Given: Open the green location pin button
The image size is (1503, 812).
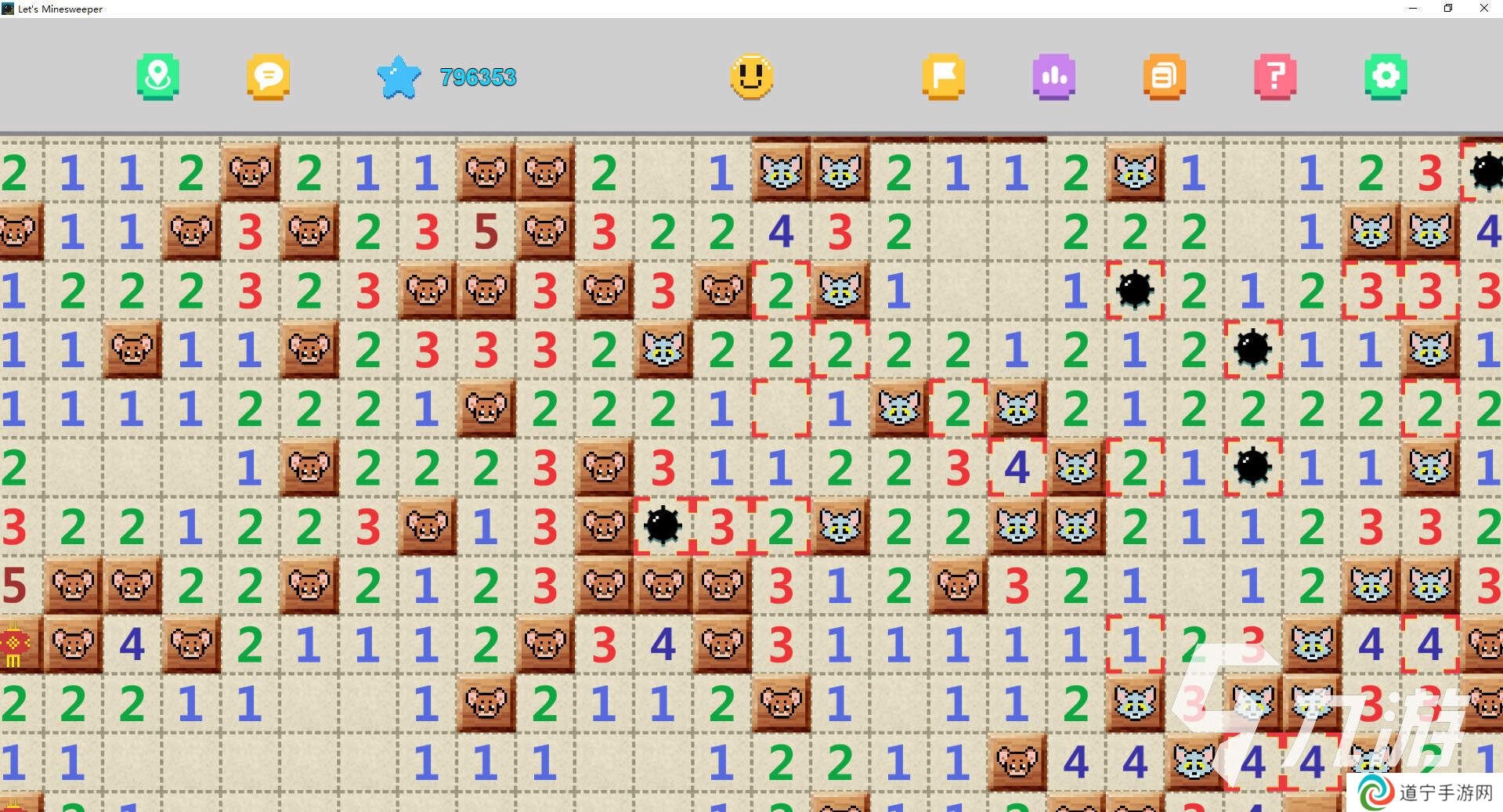Looking at the screenshot, I should (x=158, y=77).
